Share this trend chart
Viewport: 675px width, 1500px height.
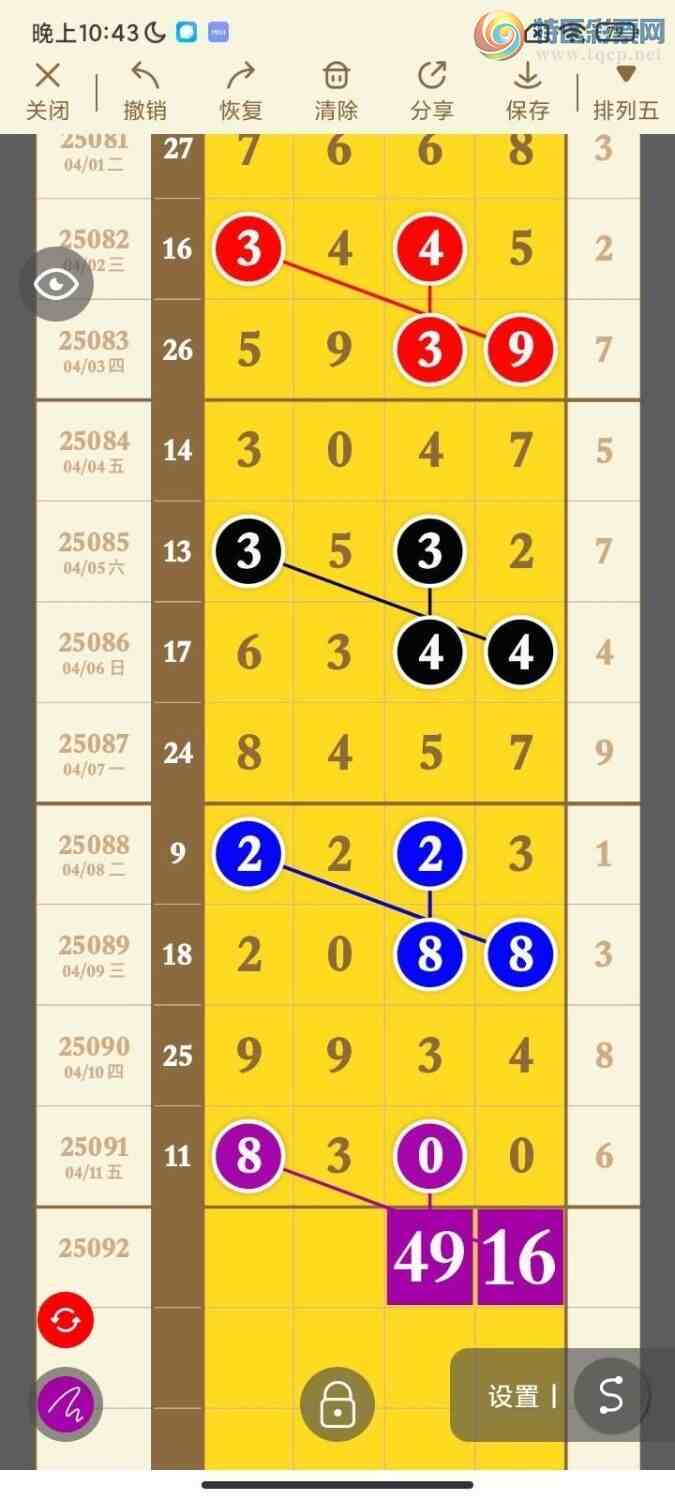(432, 90)
